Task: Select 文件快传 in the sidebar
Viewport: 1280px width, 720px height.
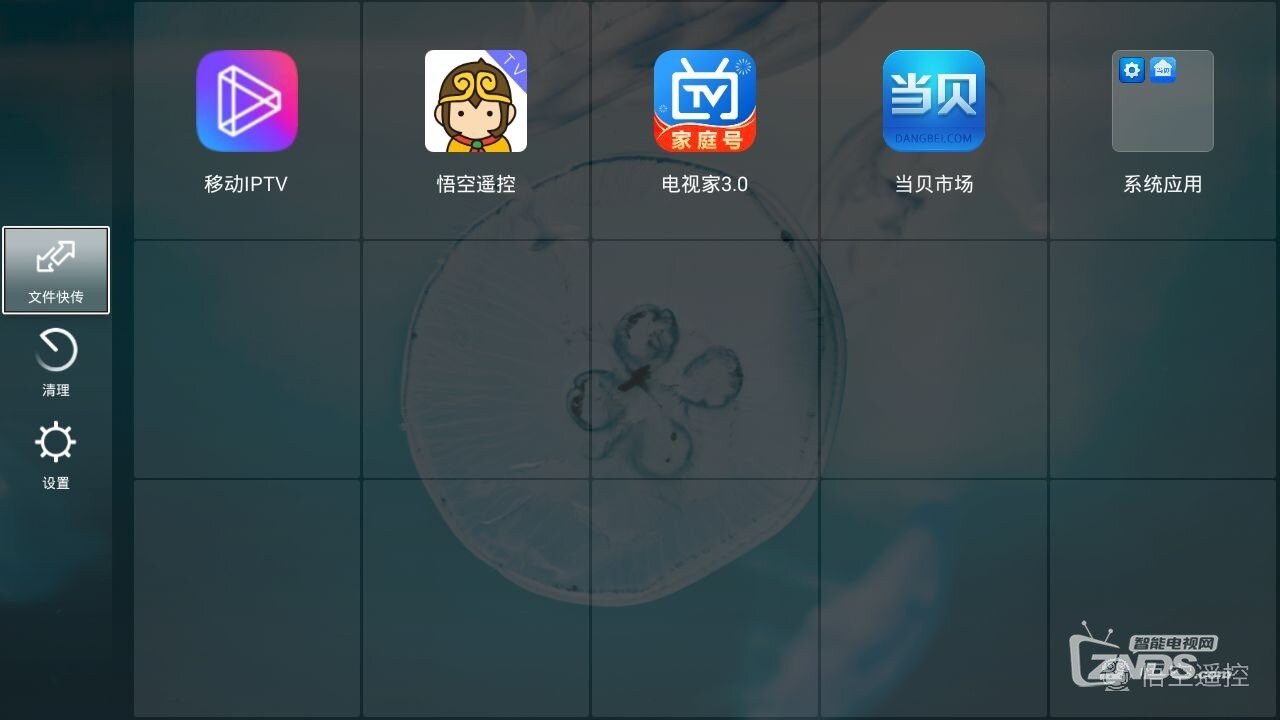Action: tap(56, 270)
